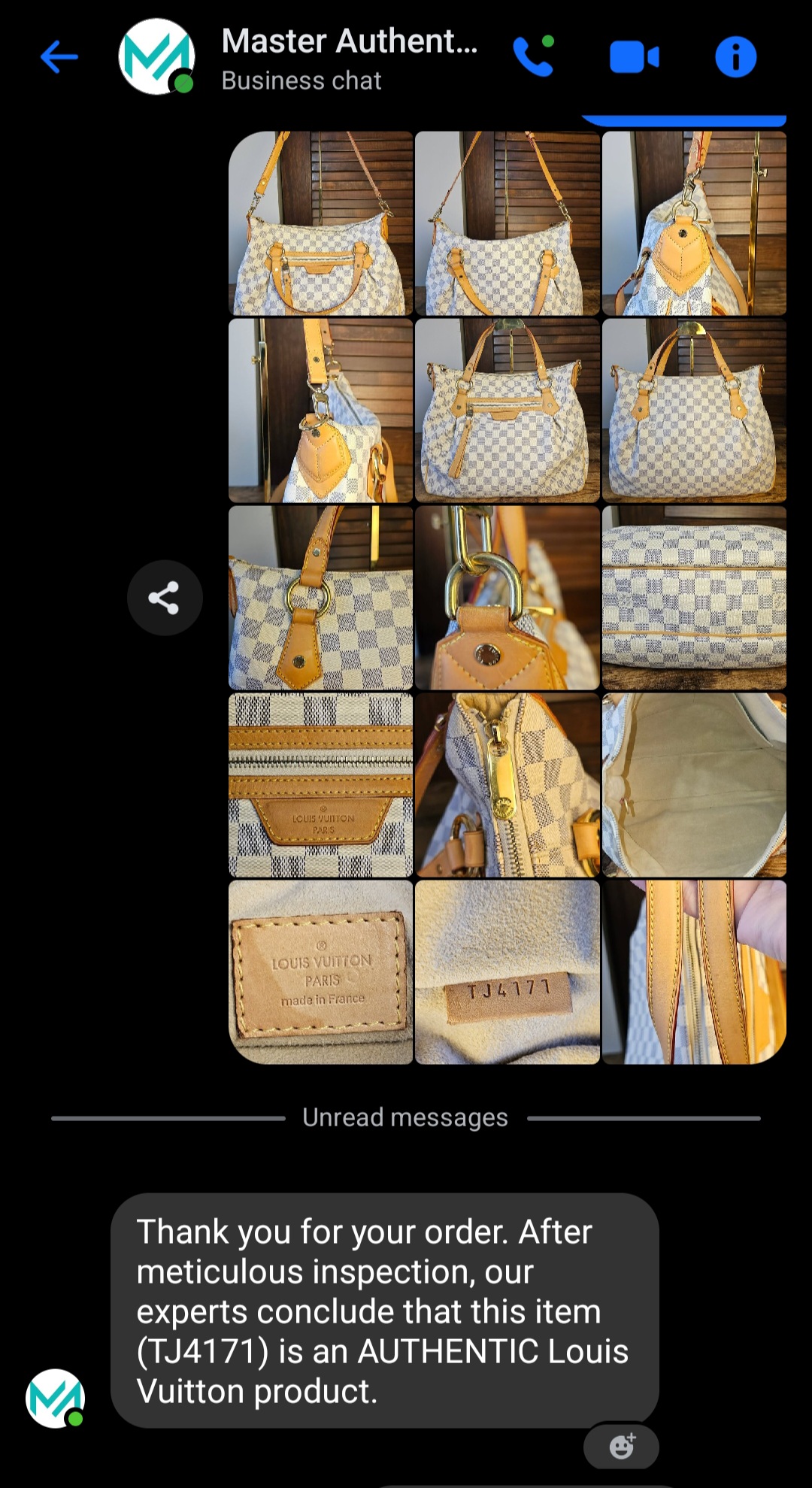
Task: Open the Louis Vuitton made in France stamp photo
Action: pyautogui.click(x=321, y=971)
